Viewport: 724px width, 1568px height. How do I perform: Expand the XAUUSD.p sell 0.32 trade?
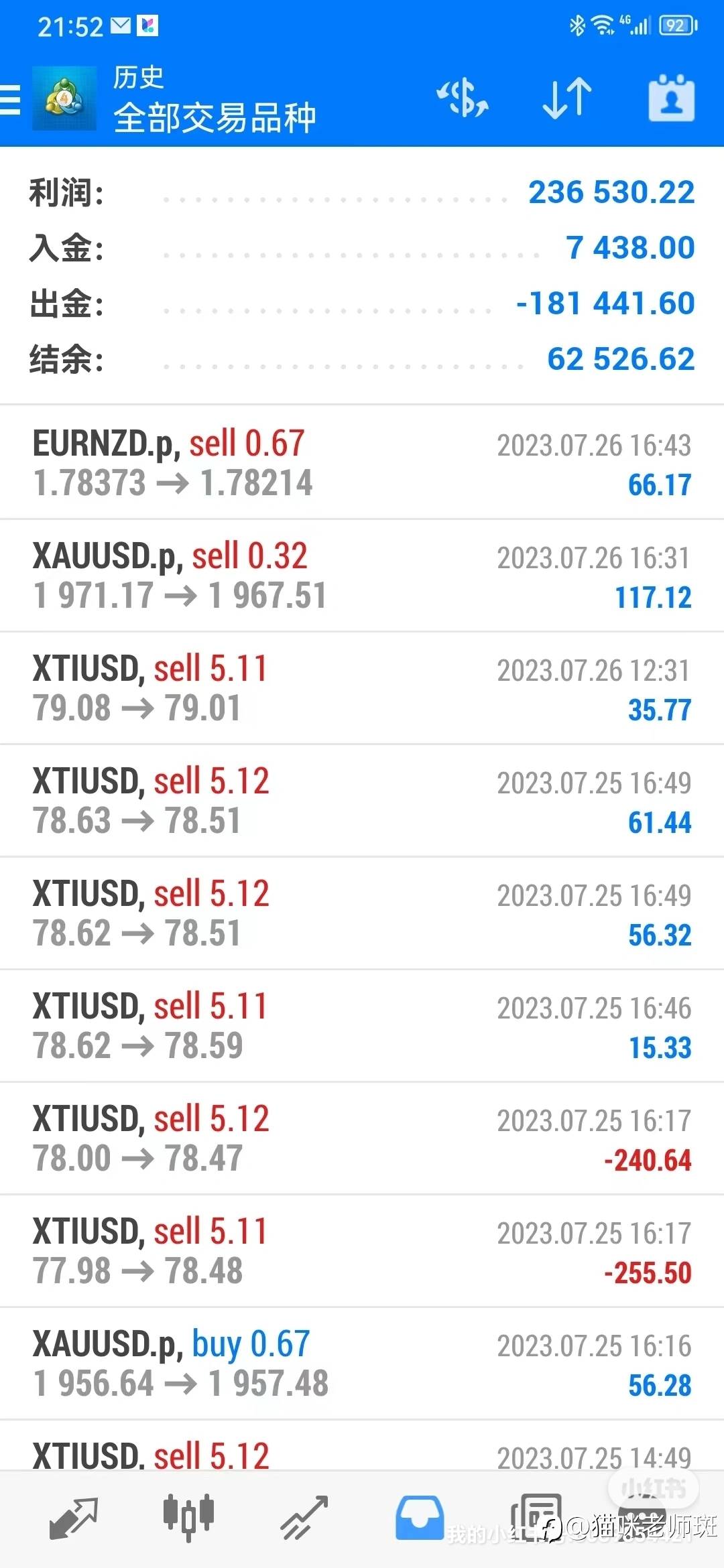tap(362, 575)
